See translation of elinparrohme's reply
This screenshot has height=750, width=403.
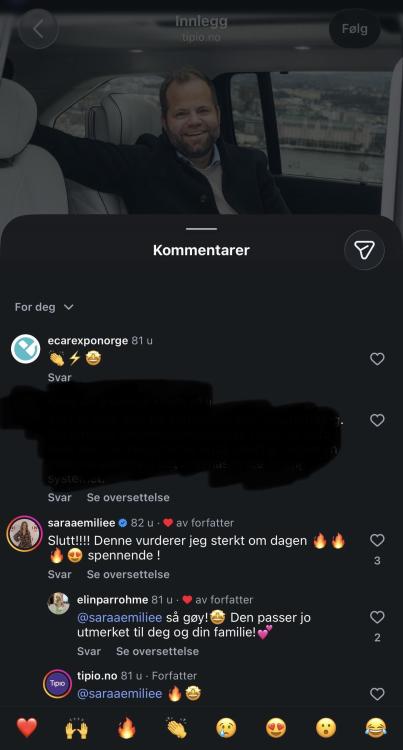tap(157, 651)
